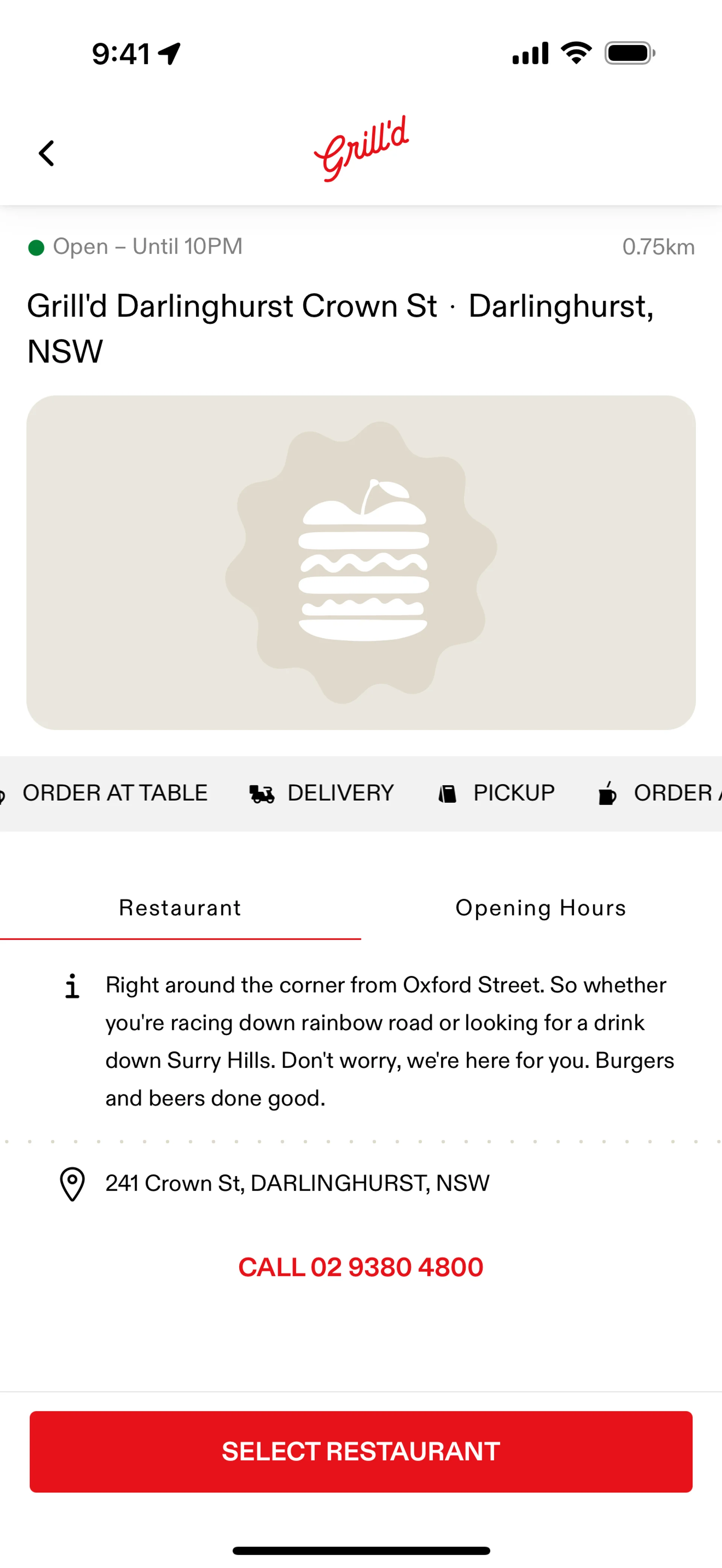Select the Restaurant tab
Image resolution: width=722 pixels, height=1568 pixels.
pyautogui.click(x=180, y=908)
